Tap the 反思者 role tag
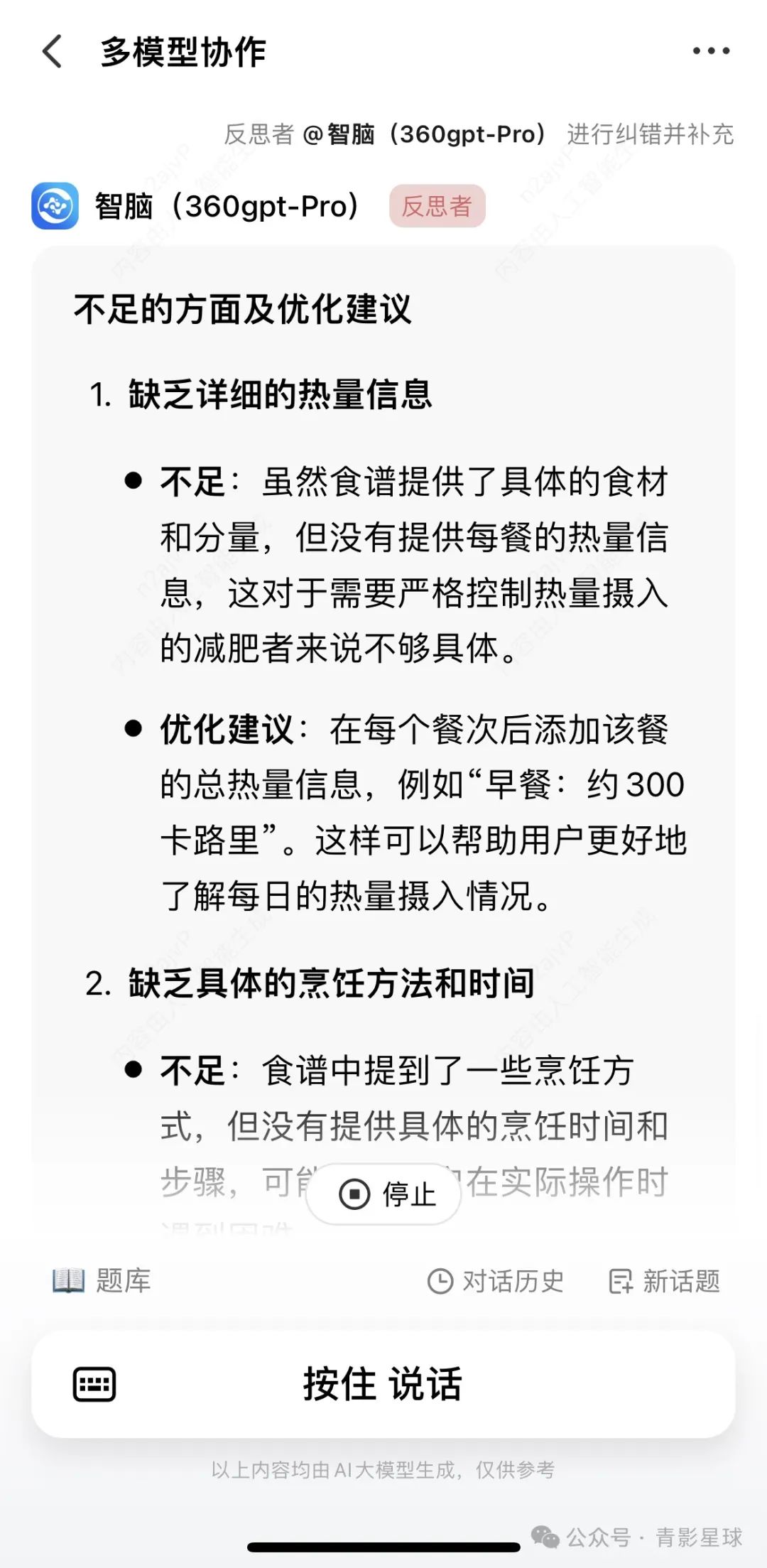The width and height of the screenshot is (767, 1568). click(438, 207)
